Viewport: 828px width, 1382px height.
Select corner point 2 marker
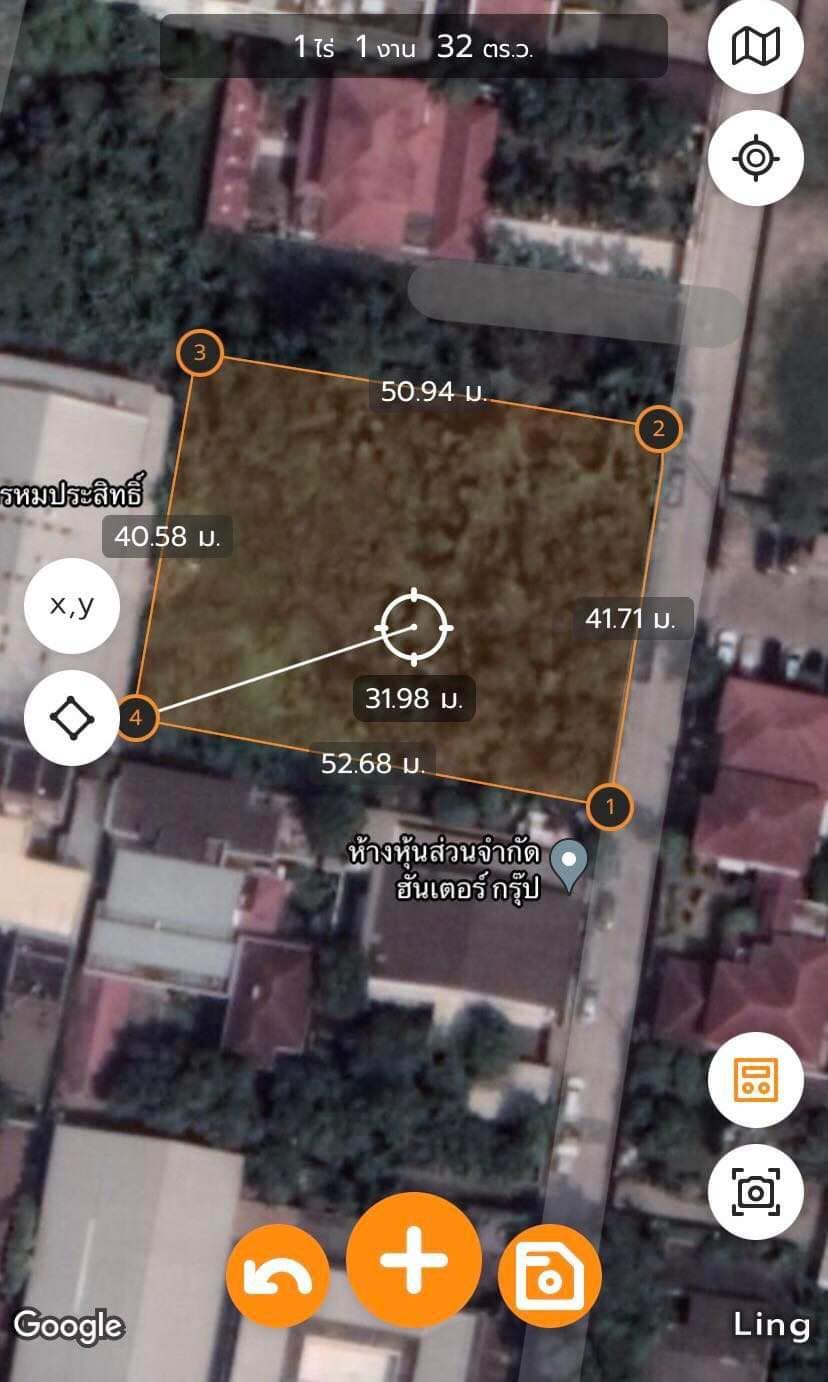pos(658,429)
